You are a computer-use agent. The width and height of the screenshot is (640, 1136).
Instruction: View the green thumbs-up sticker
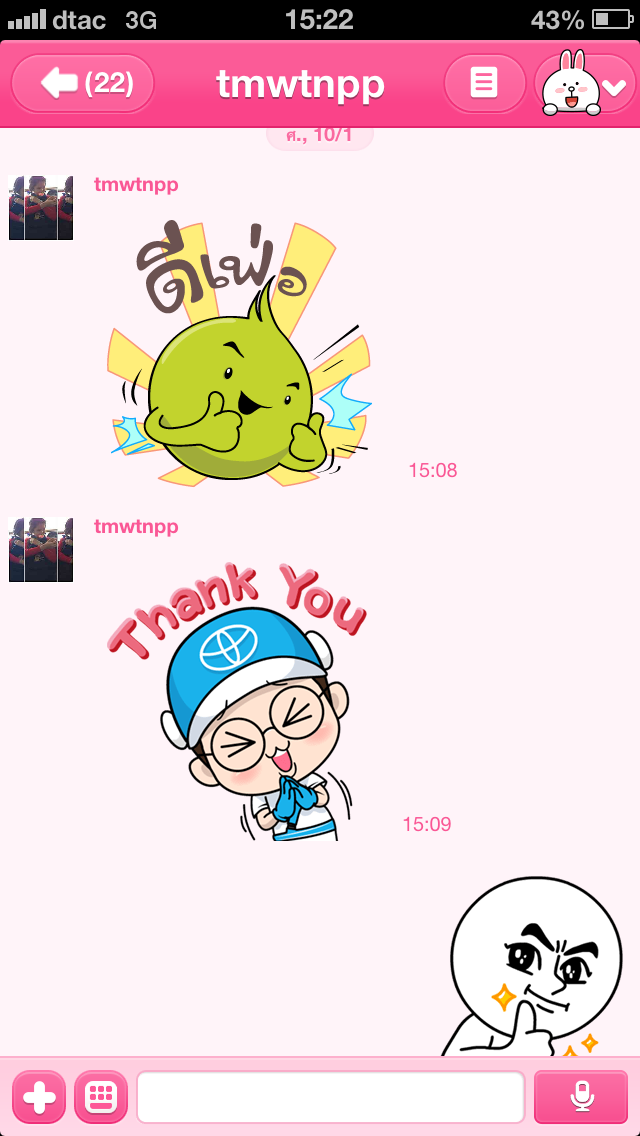tap(240, 360)
